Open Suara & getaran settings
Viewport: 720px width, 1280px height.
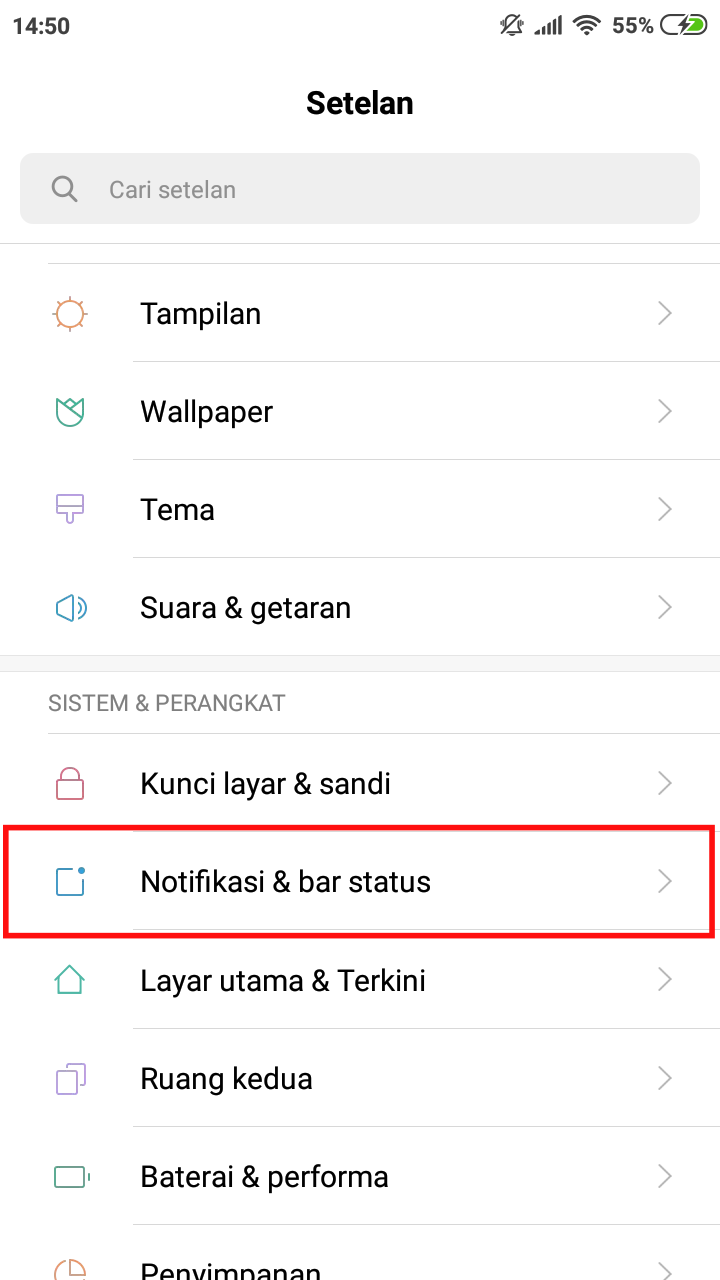(x=360, y=608)
